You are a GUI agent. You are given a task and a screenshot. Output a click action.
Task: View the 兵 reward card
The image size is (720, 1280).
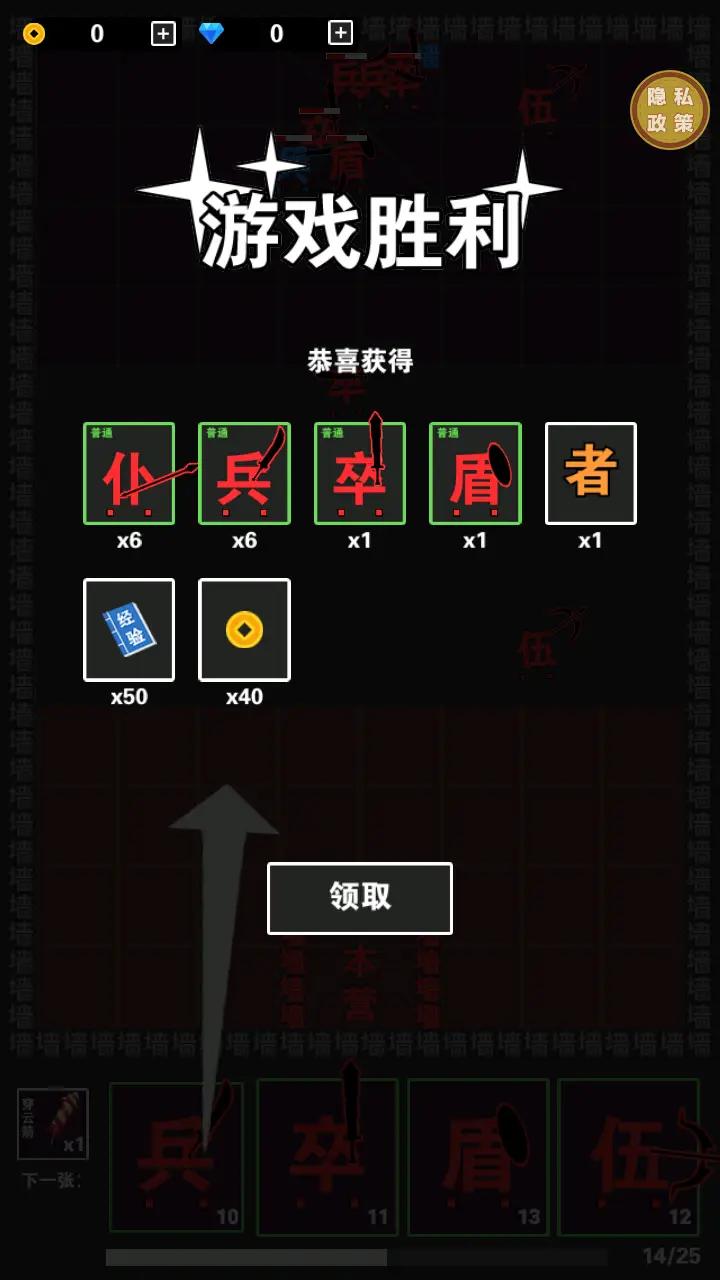coord(245,473)
